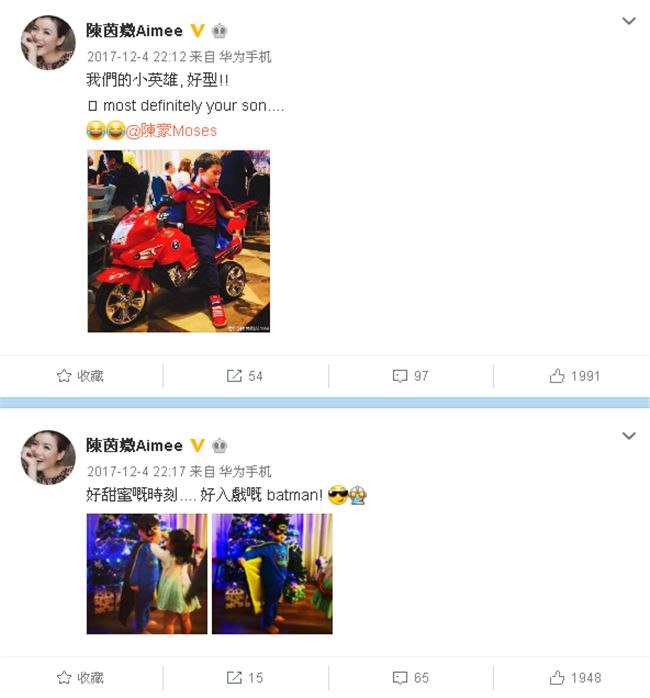This screenshot has height=698, width=650.
Task: Open 陳茵媺Aimee profile from the first post avatar
Action: 48,43
